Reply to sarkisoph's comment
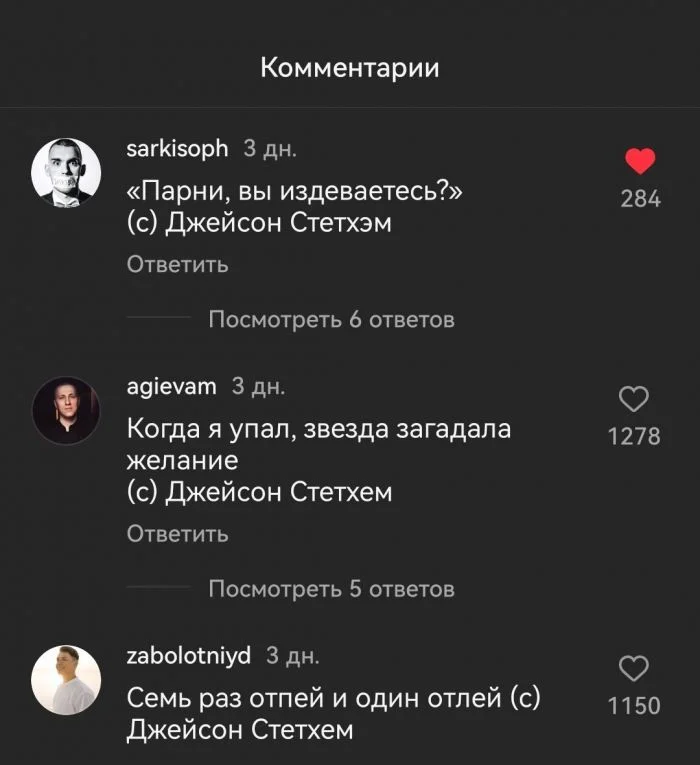Viewport: 700px width, 765px height. pyautogui.click(x=178, y=265)
